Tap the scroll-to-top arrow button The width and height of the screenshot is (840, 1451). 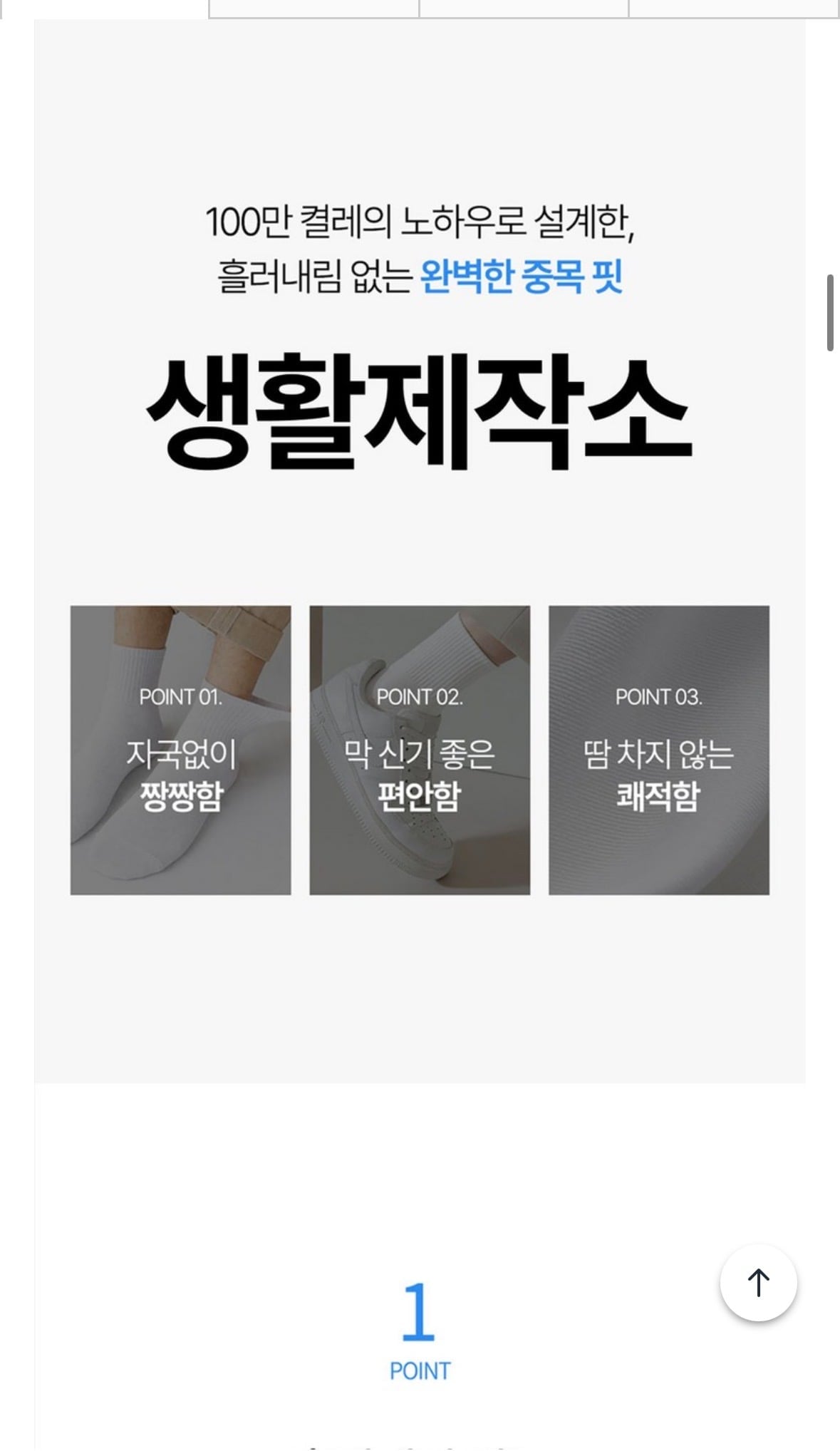758,1283
